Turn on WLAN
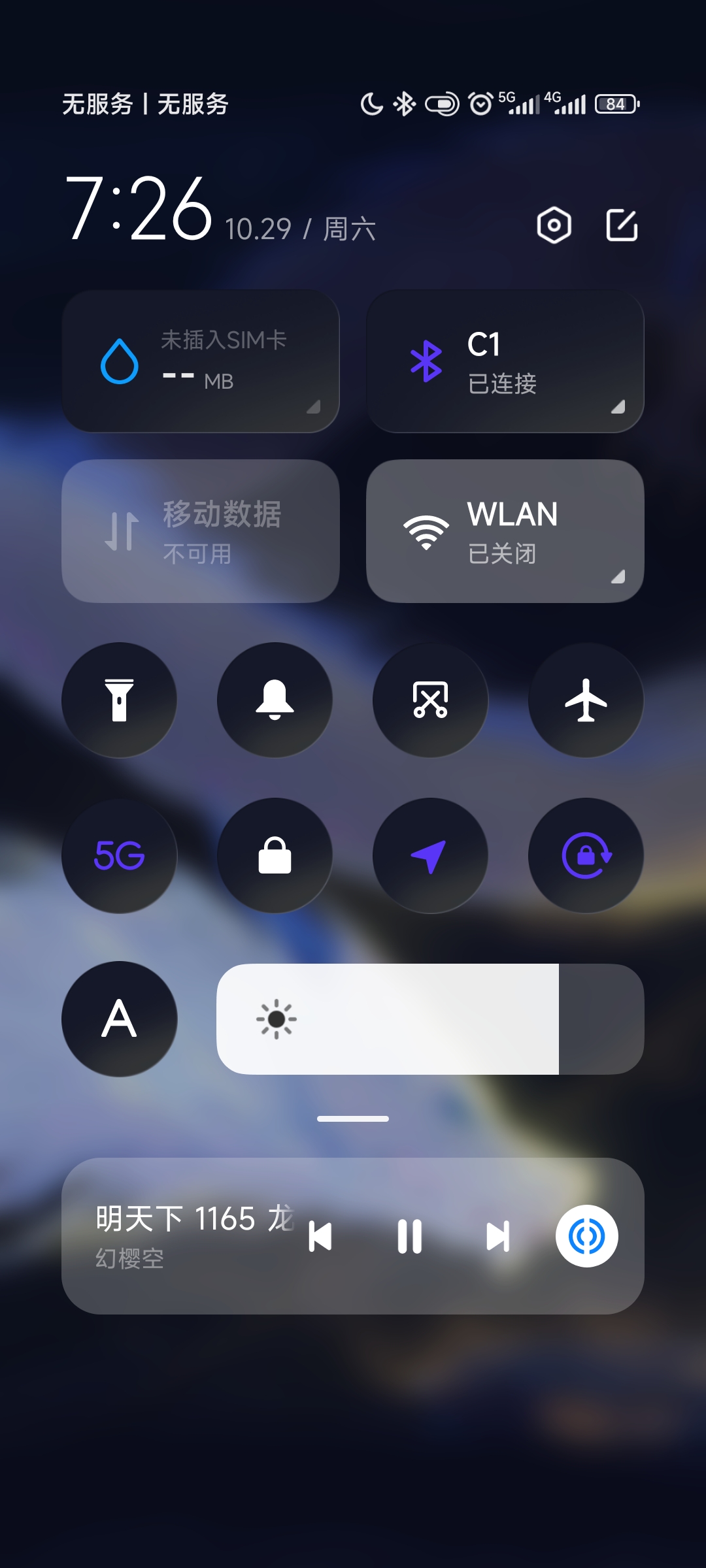 pyautogui.click(x=505, y=531)
